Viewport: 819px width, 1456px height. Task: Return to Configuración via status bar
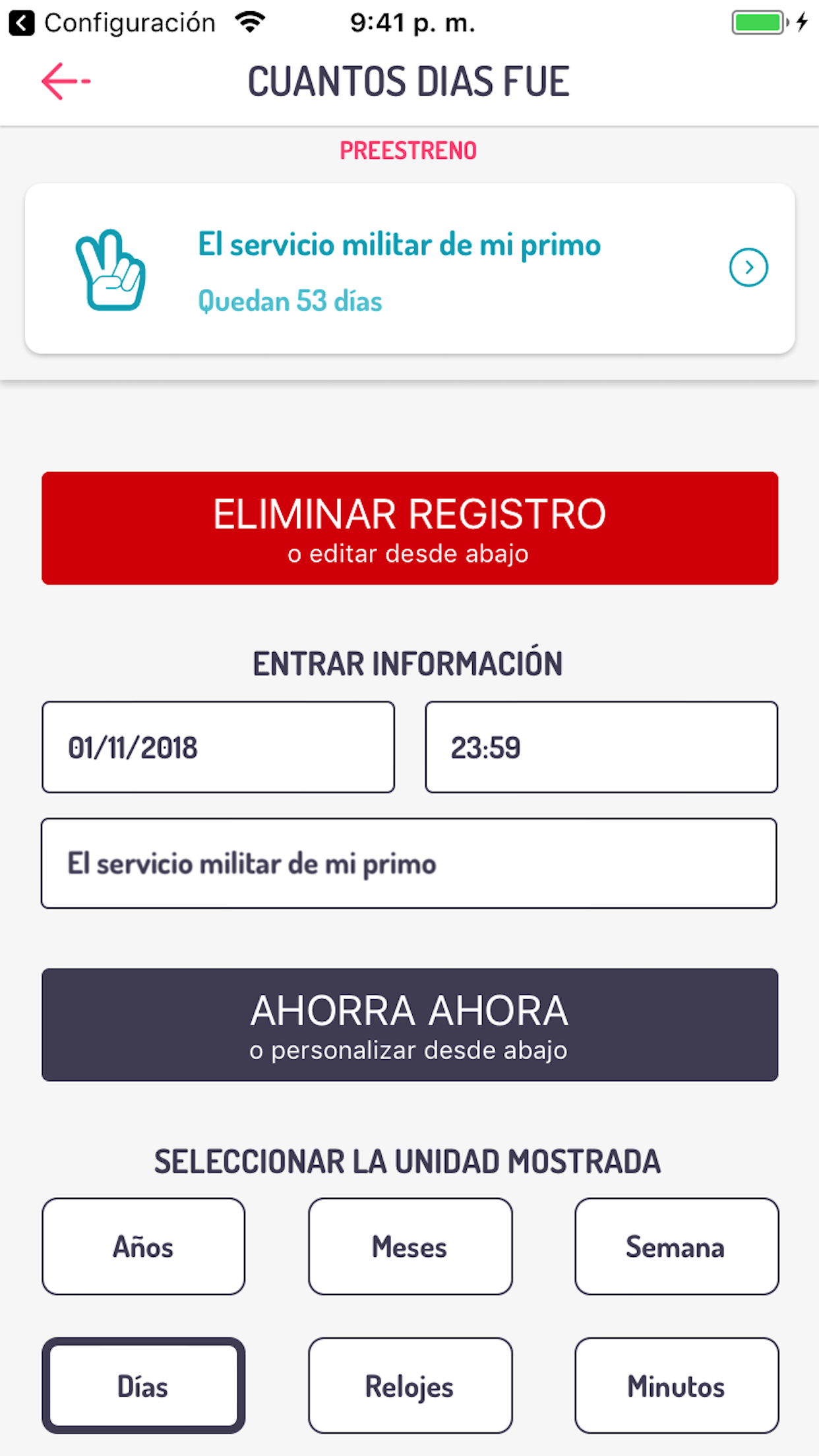coord(112,23)
